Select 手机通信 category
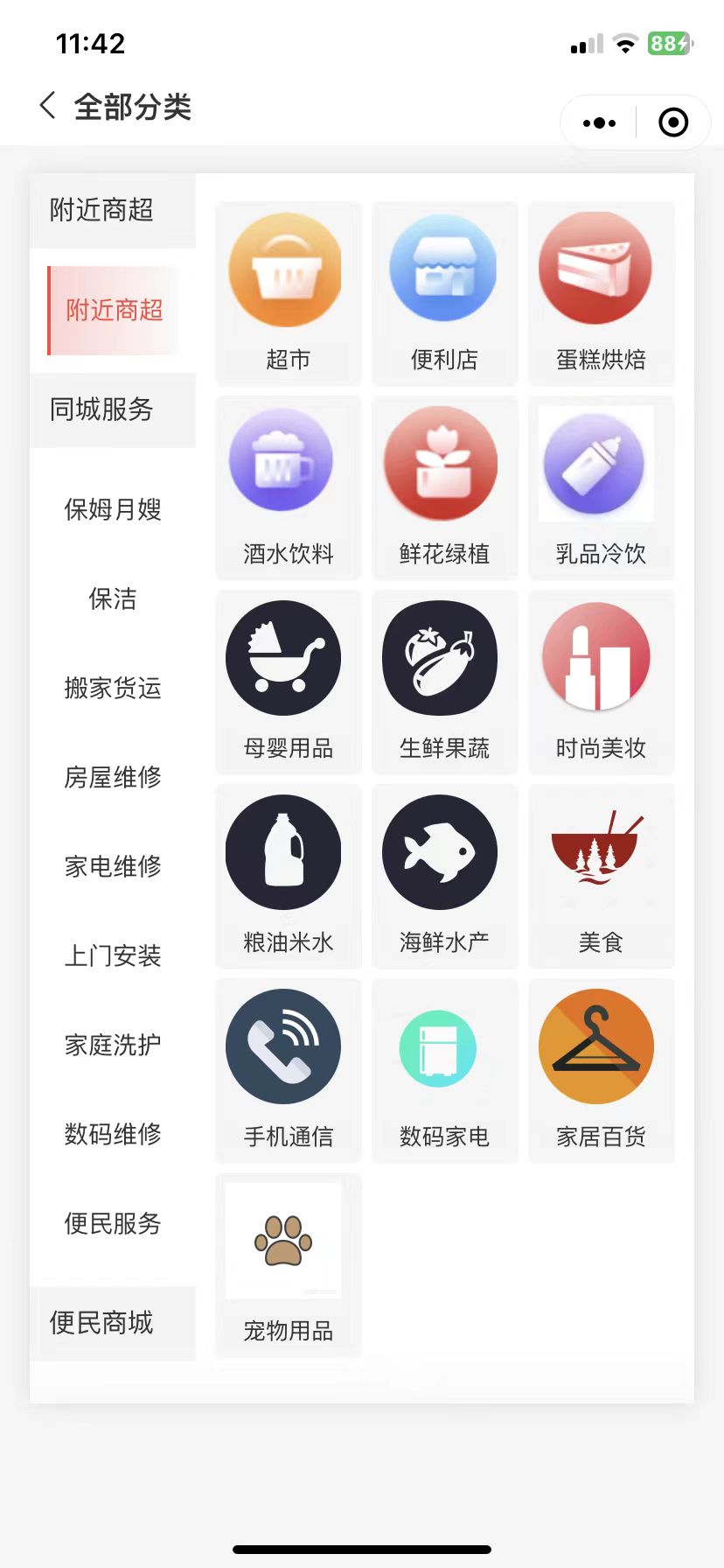 288,1070
